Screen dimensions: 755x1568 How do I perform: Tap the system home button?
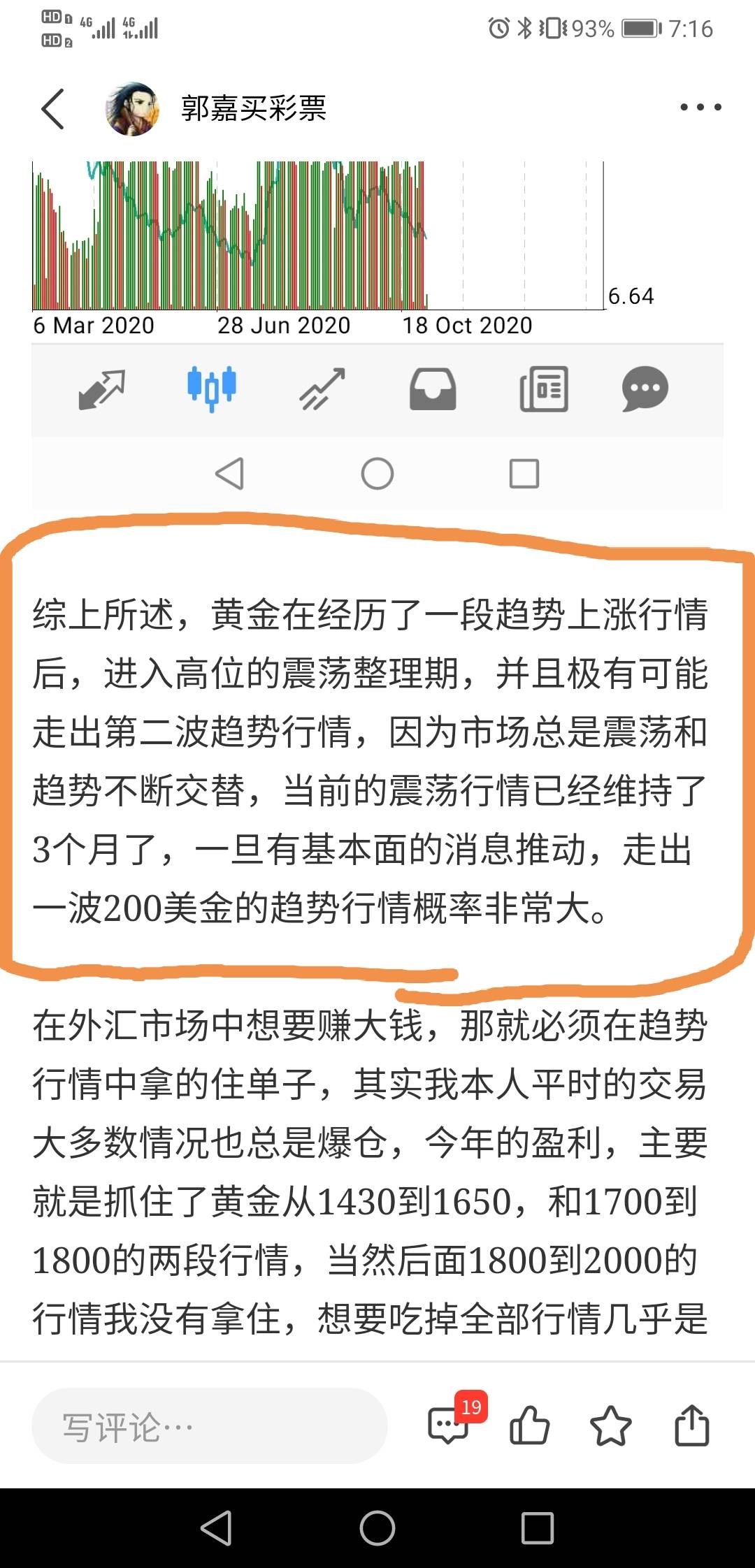tap(377, 1528)
